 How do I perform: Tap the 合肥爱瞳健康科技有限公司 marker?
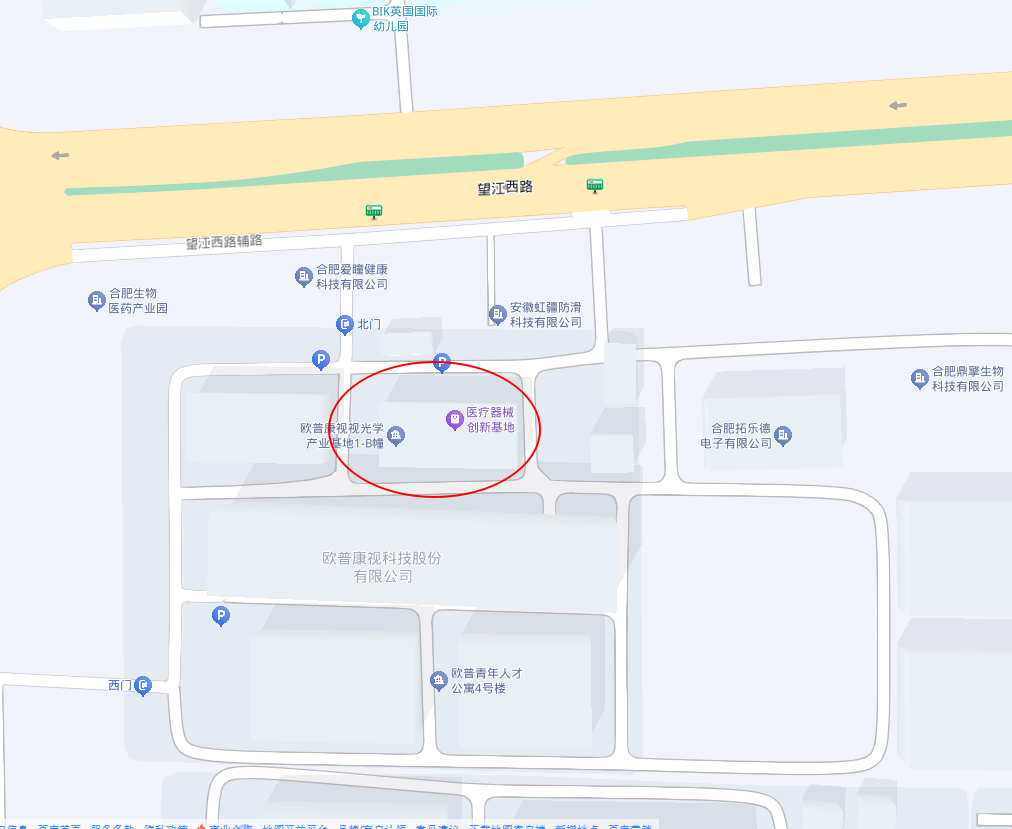coord(304,277)
